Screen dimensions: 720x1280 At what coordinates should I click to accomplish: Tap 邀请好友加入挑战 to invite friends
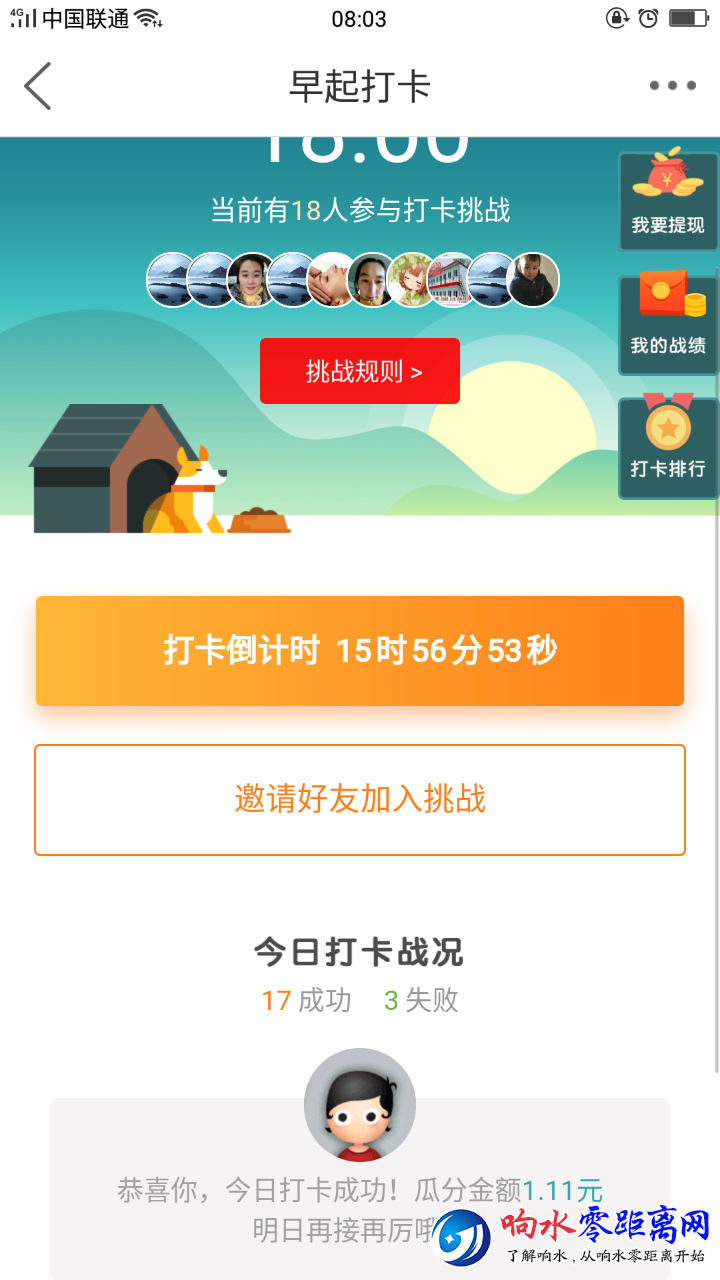[360, 800]
